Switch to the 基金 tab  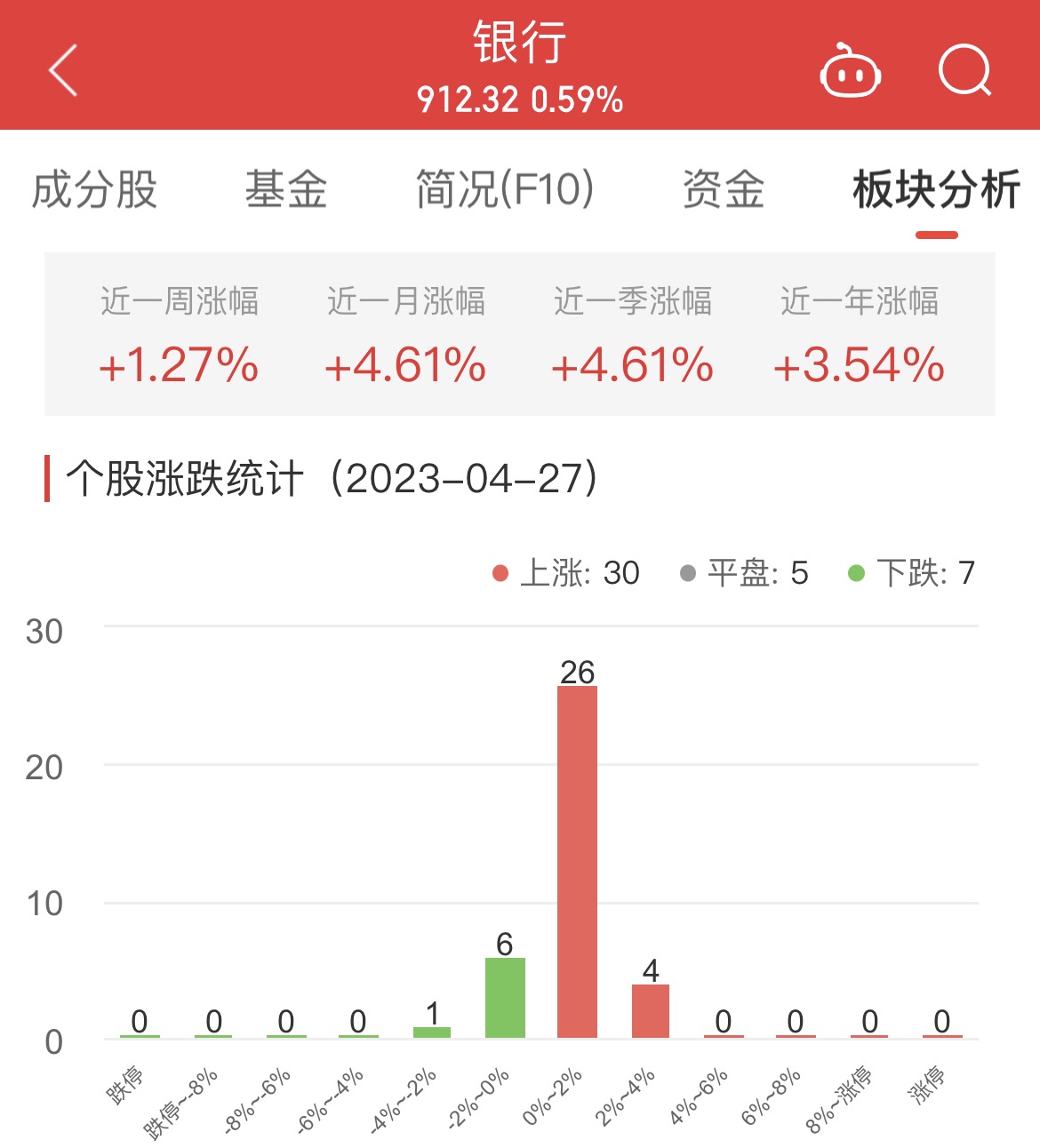tap(286, 189)
